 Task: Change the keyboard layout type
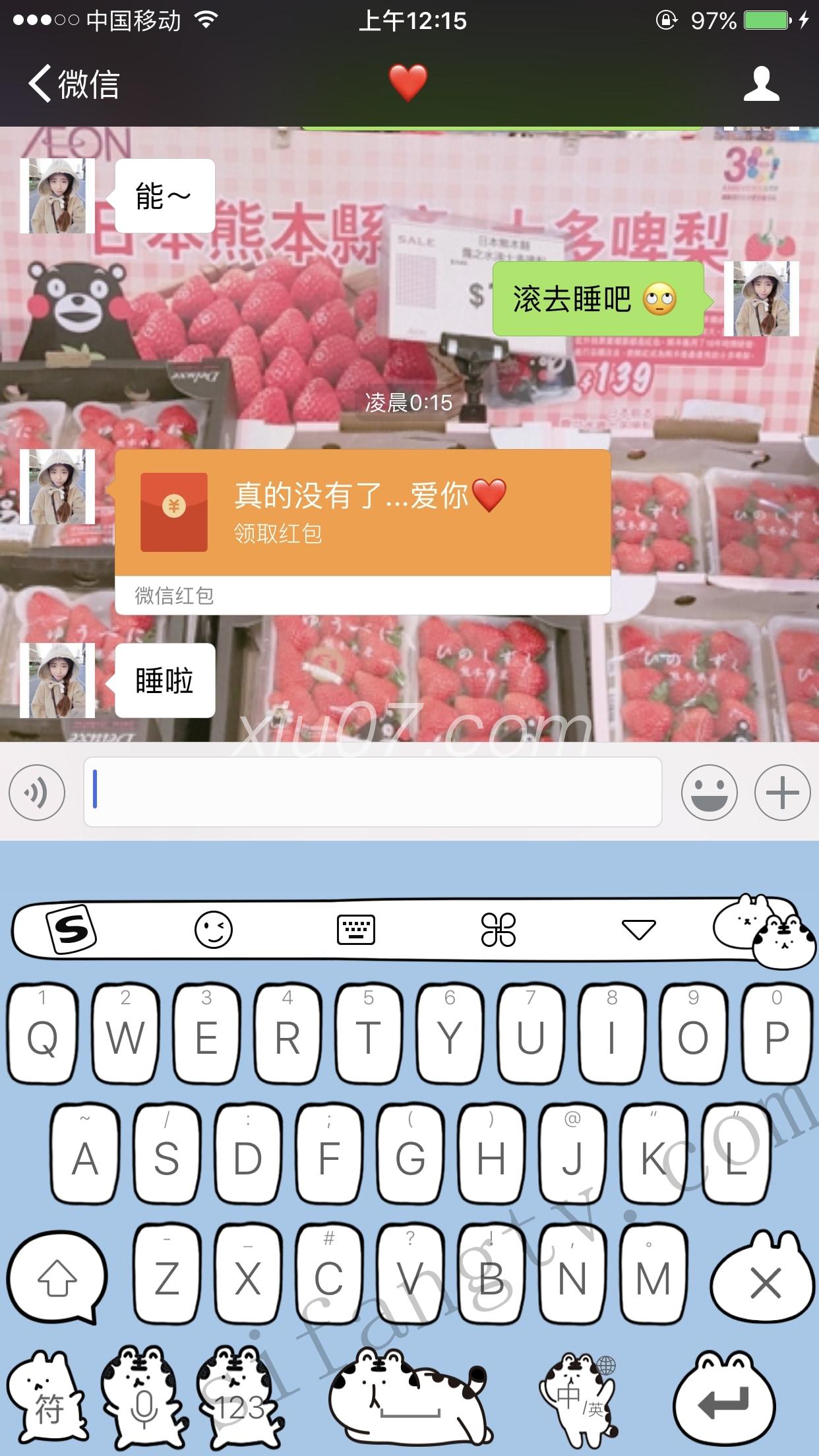(356, 930)
